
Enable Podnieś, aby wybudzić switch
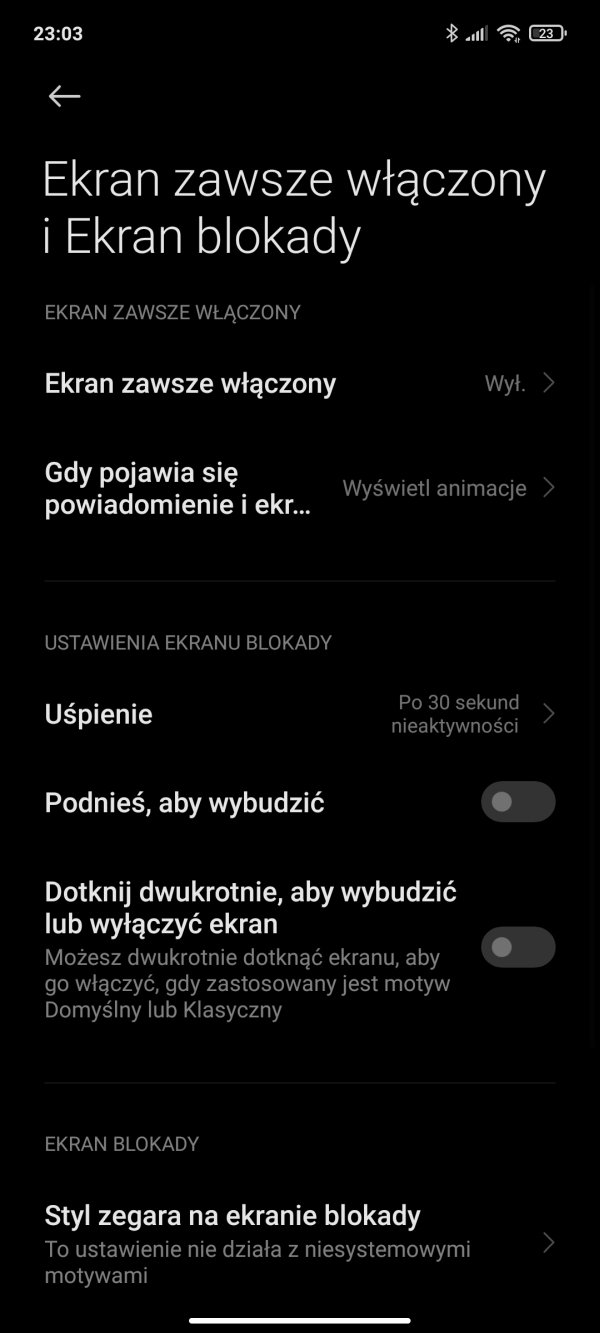(518, 802)
